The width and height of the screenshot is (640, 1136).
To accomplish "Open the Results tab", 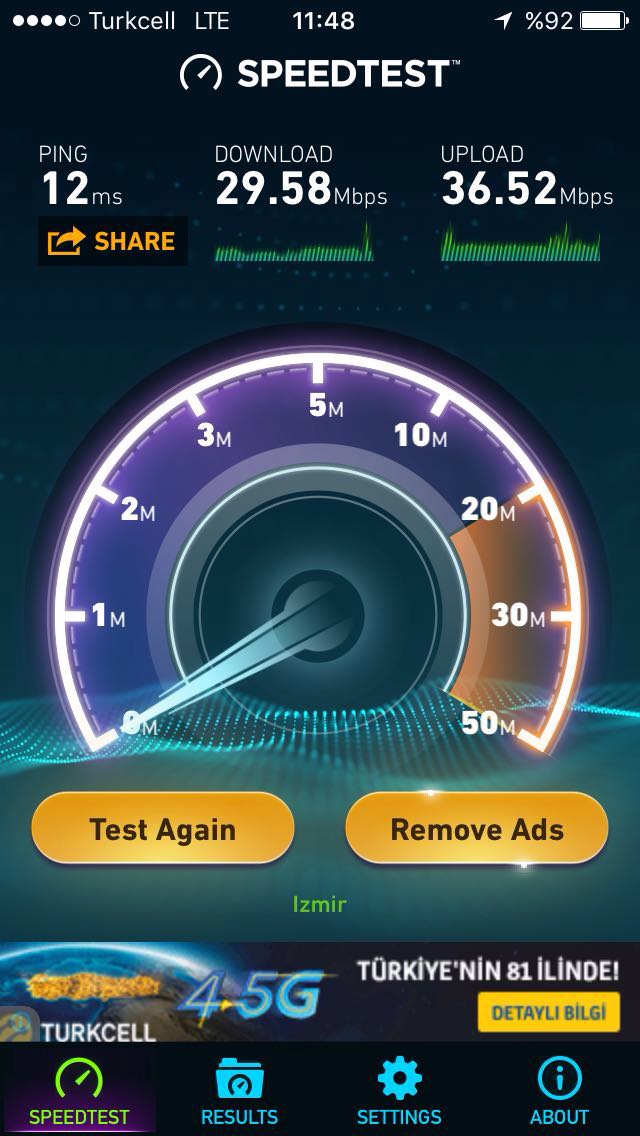I will click(x=239, y=1088).
